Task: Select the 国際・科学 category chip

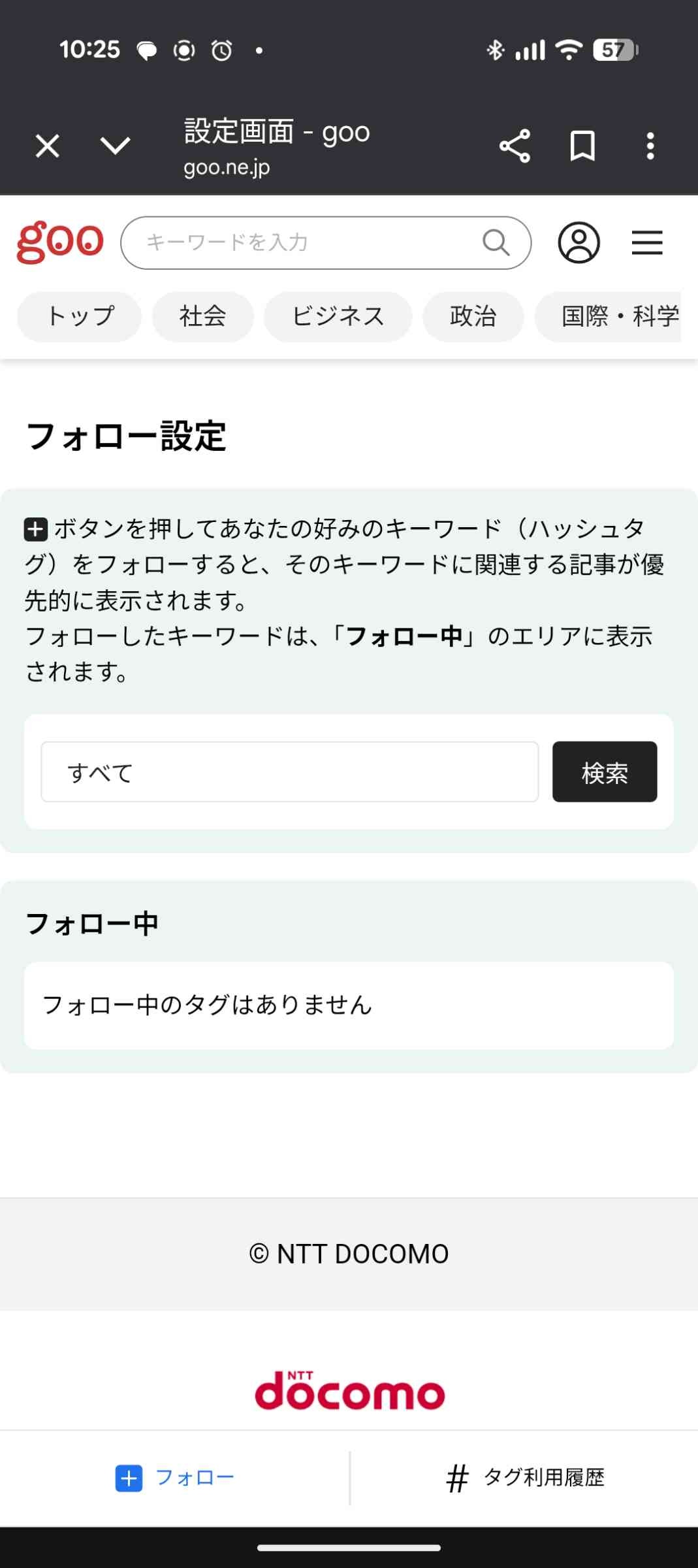Action: (614, 317)
